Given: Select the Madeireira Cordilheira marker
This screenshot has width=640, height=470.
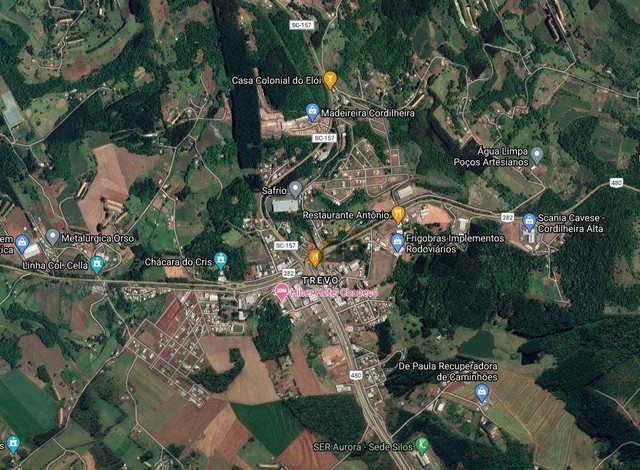Looking at the screenshot, I should point(312,111).
